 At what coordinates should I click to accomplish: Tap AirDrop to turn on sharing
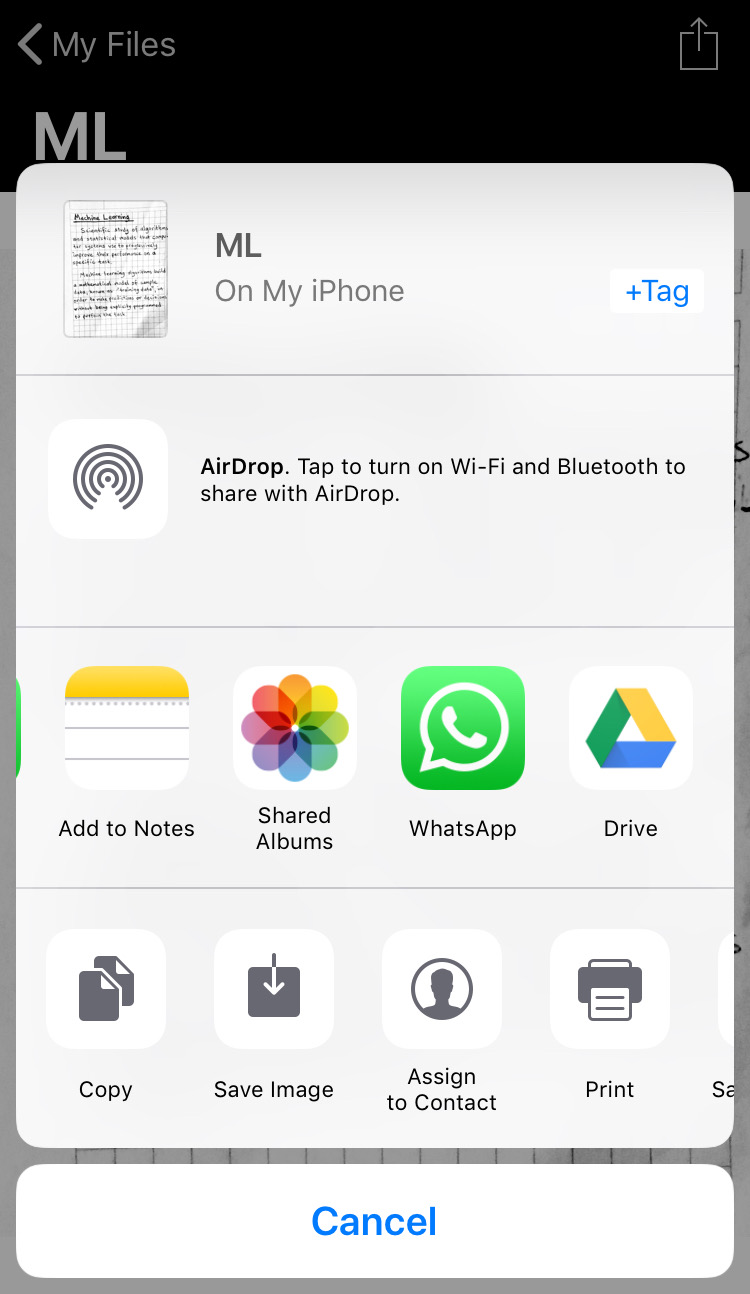coord(108,479)
